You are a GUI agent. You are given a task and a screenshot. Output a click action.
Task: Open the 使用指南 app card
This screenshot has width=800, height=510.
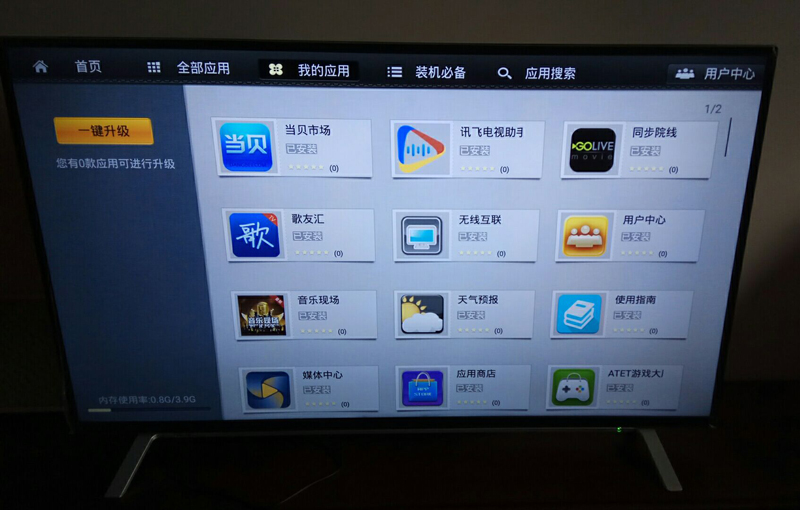[x=621, y=314]
